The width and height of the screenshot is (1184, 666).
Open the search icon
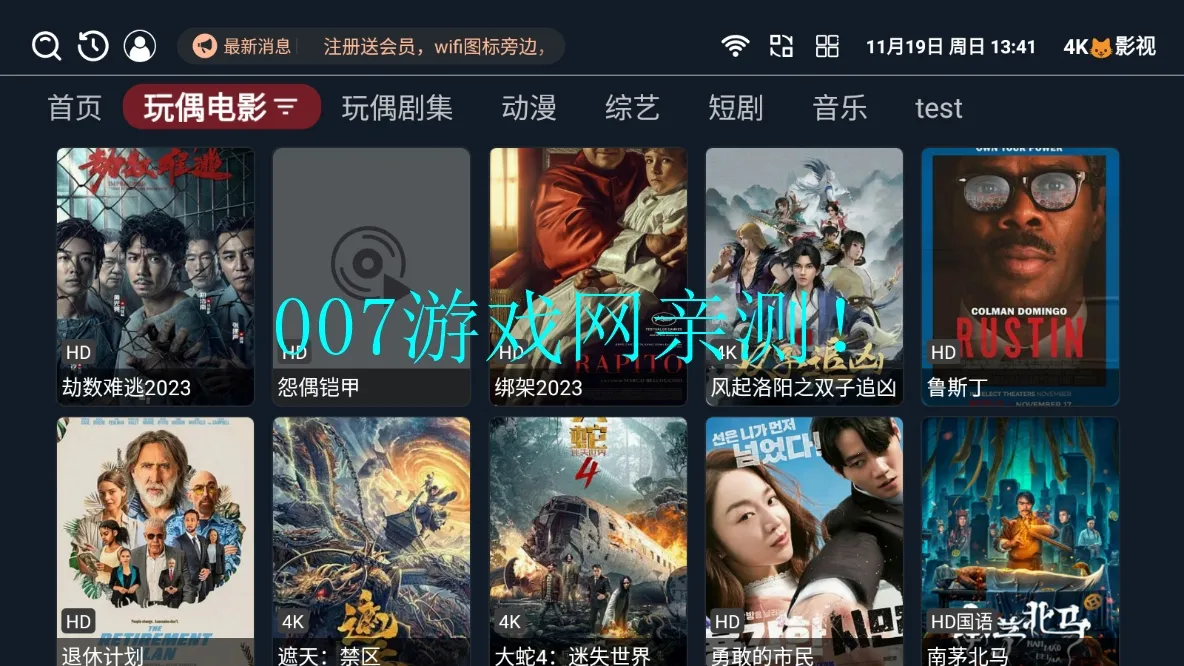[46, 46]
